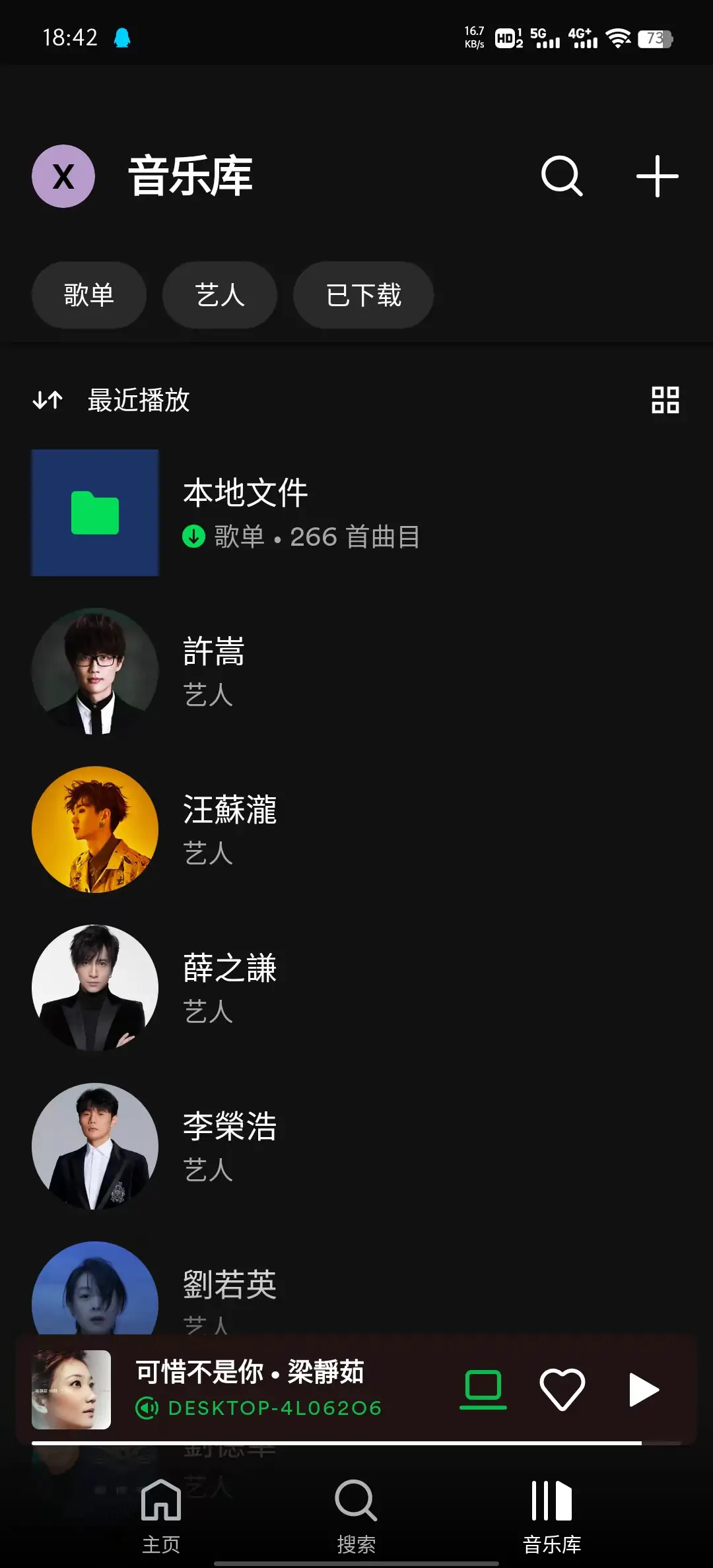This screenshot has height=1568, width=713.
Task: Toggle the 艺人 filter chip
Action: pos(219,295)
